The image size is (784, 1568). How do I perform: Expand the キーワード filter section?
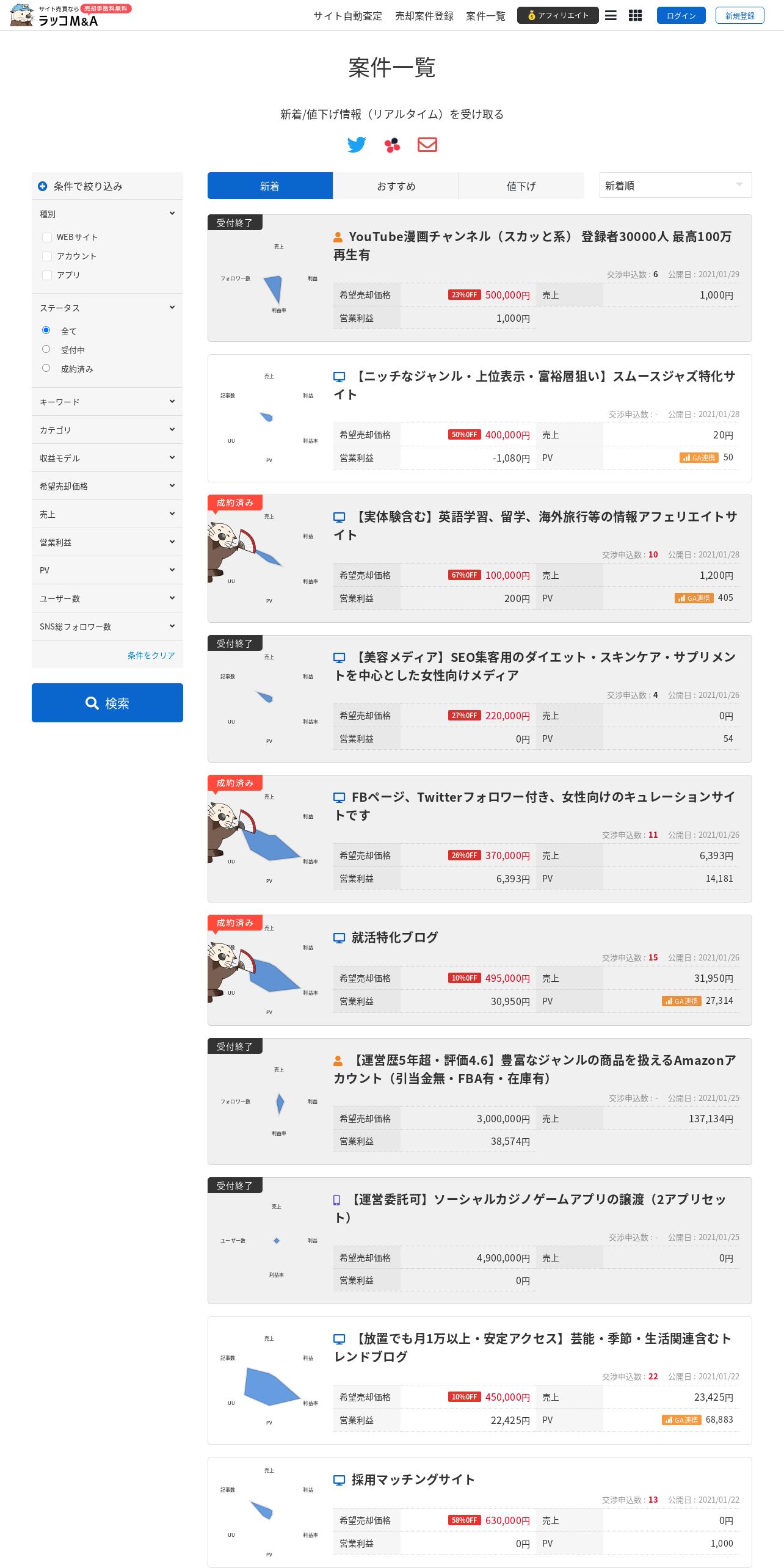point(107,402)
